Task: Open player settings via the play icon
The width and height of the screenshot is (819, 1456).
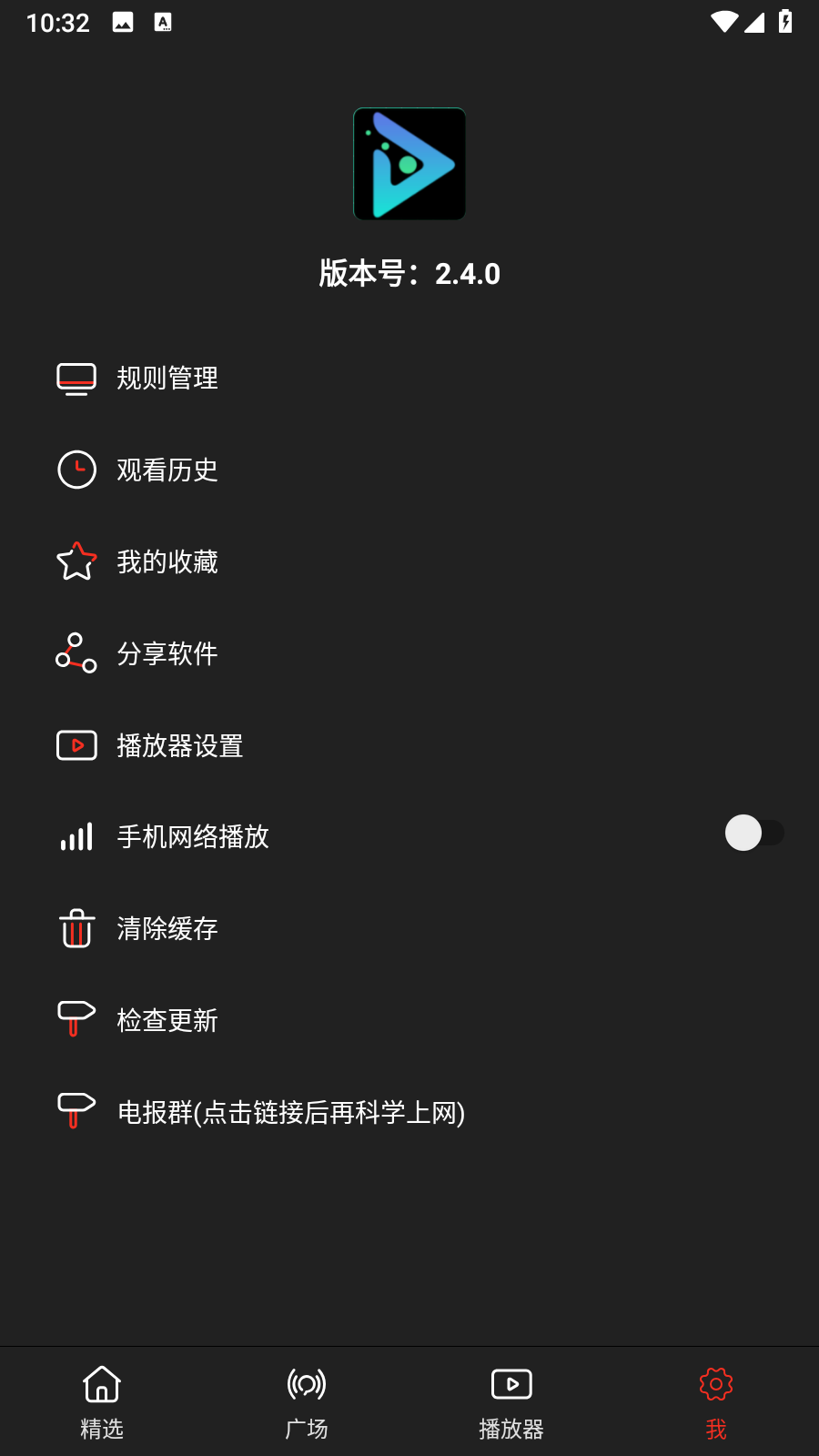Action: 76,745
